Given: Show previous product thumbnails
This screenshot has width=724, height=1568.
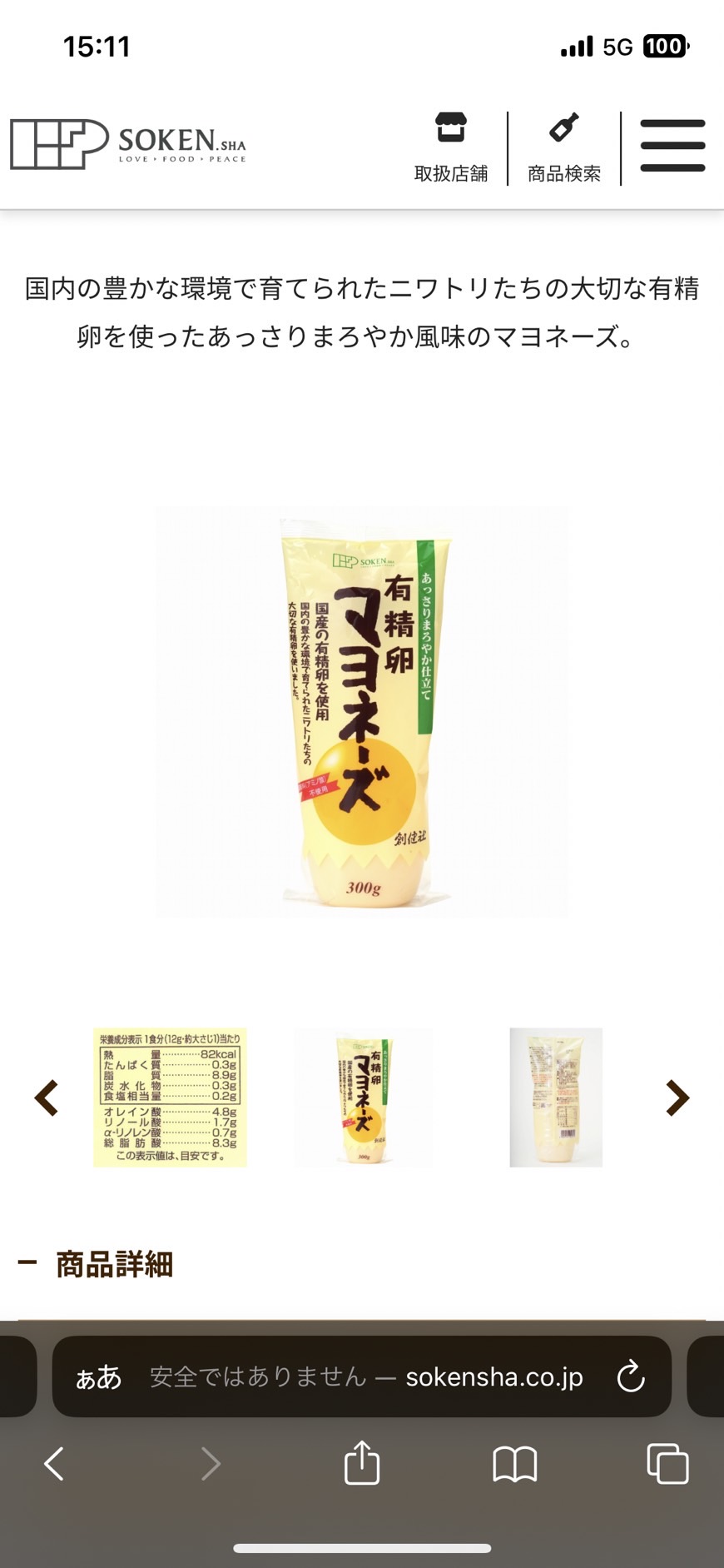Looking at the screenshot, I should coord(47,1098).
